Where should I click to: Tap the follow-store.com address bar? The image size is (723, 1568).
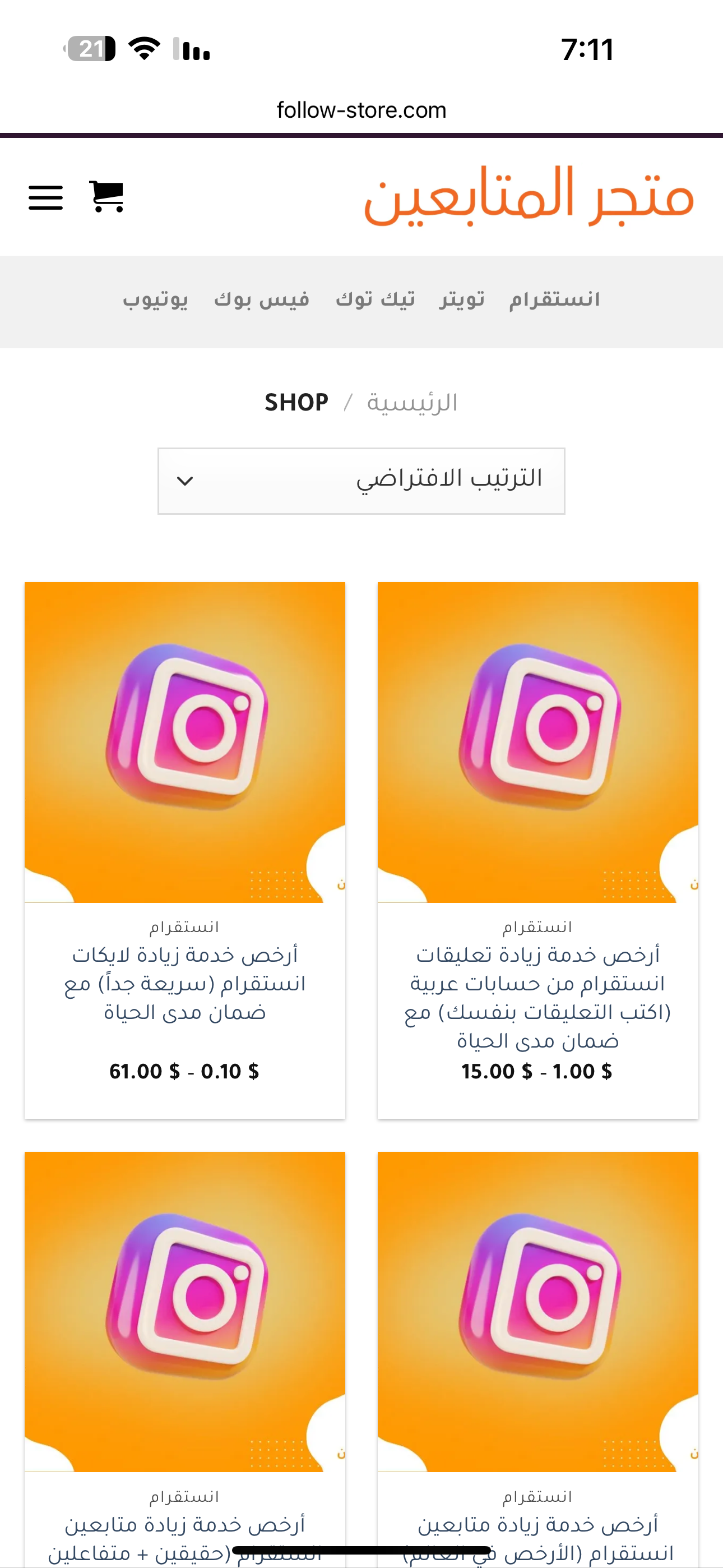click(361, 110)
